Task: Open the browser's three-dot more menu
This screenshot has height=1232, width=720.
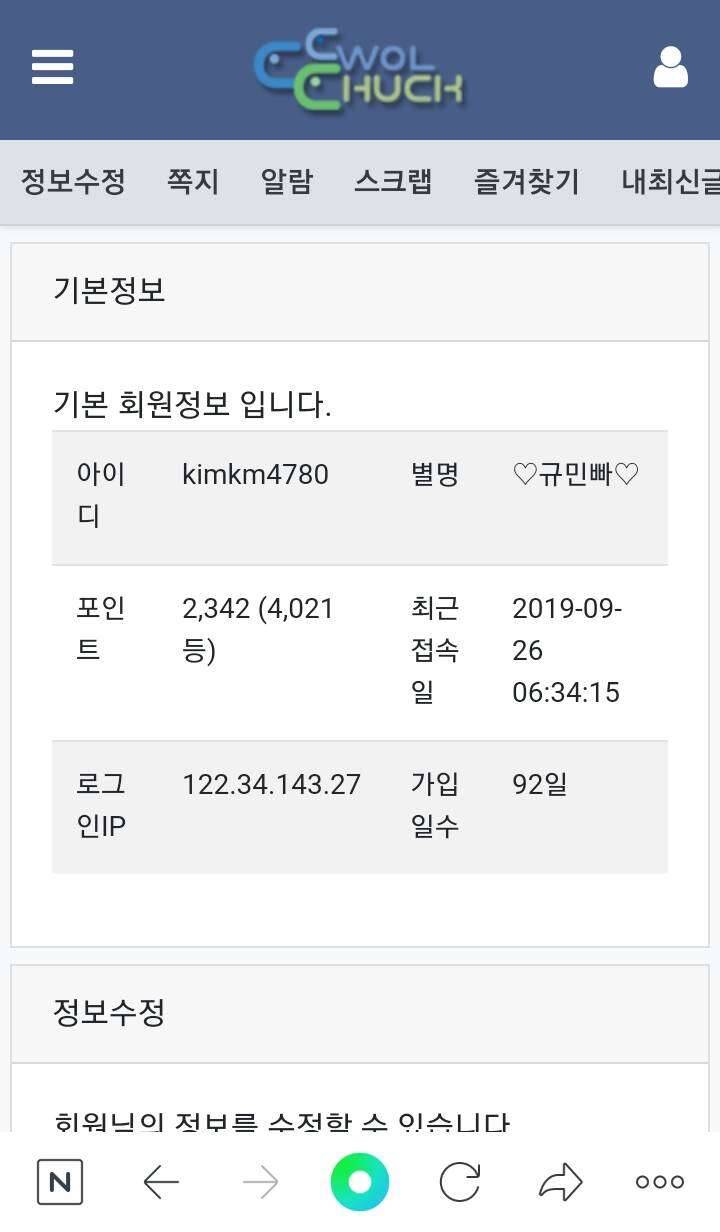Action: (660, 1183)
